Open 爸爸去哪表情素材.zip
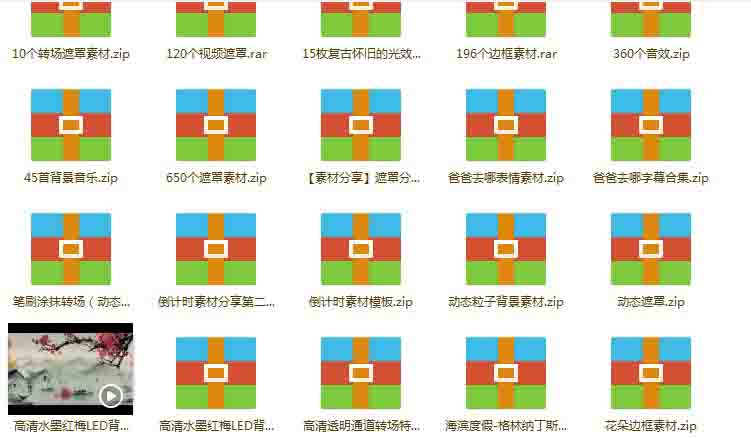The width and height of the screenshot is (751, 438). [x=506, y=125]
